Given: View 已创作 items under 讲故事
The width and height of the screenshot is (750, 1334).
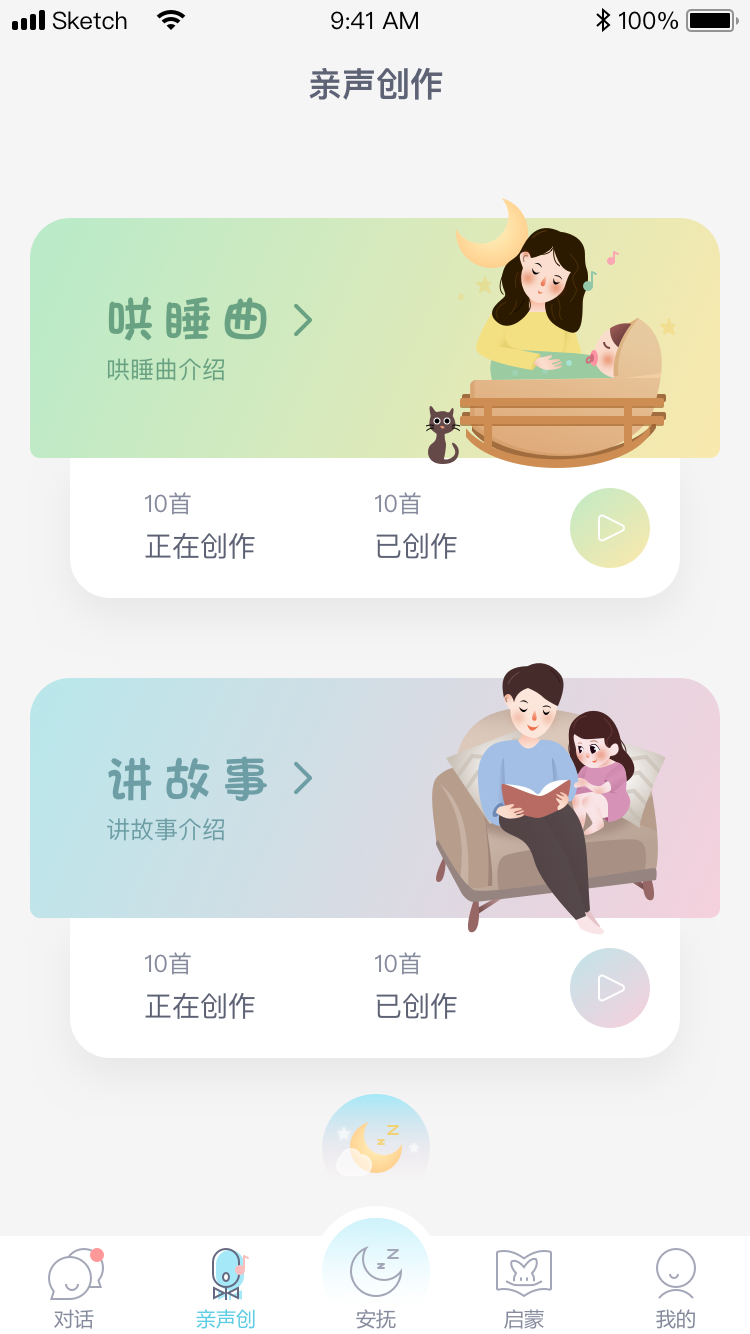Looking at the screenshot, I should pos(416,986).
